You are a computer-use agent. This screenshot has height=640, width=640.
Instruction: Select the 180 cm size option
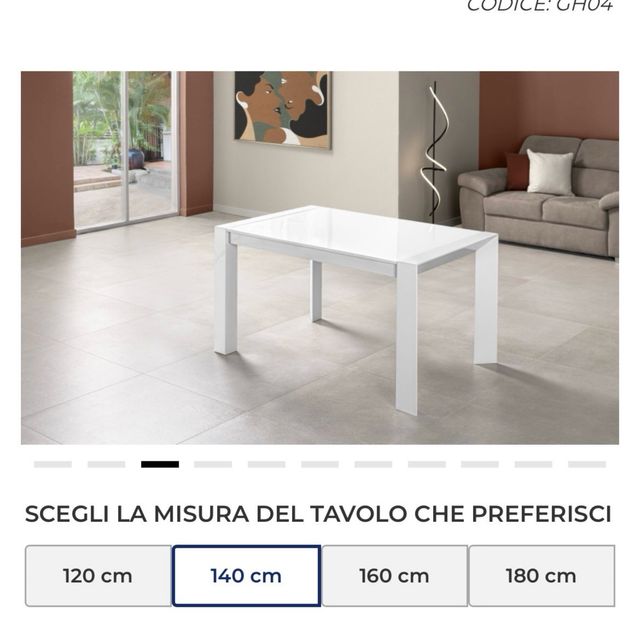point(541,575)
